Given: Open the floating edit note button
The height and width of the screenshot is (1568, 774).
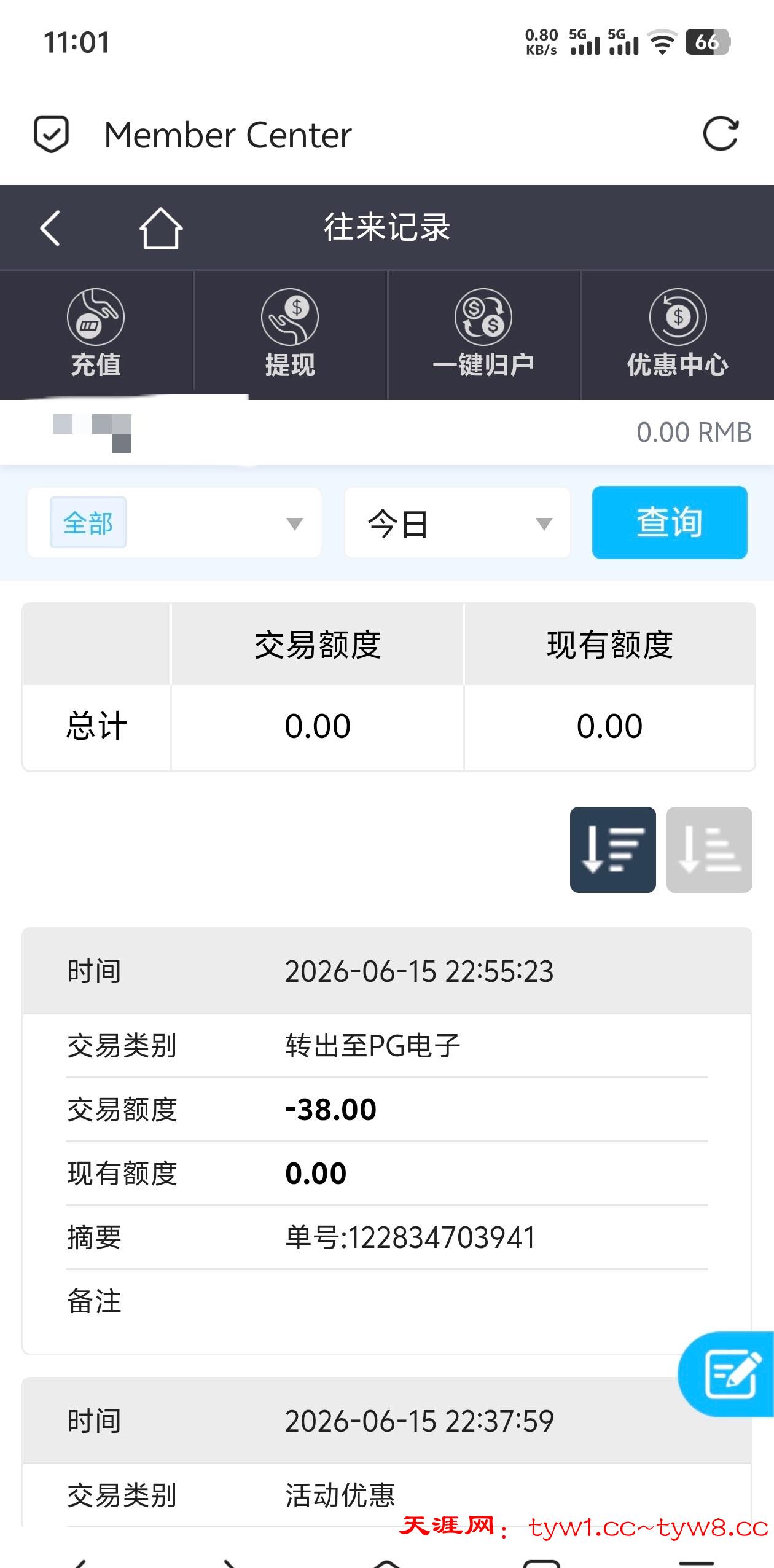Looking at the screenshot, I should (x=727, y=1374).
